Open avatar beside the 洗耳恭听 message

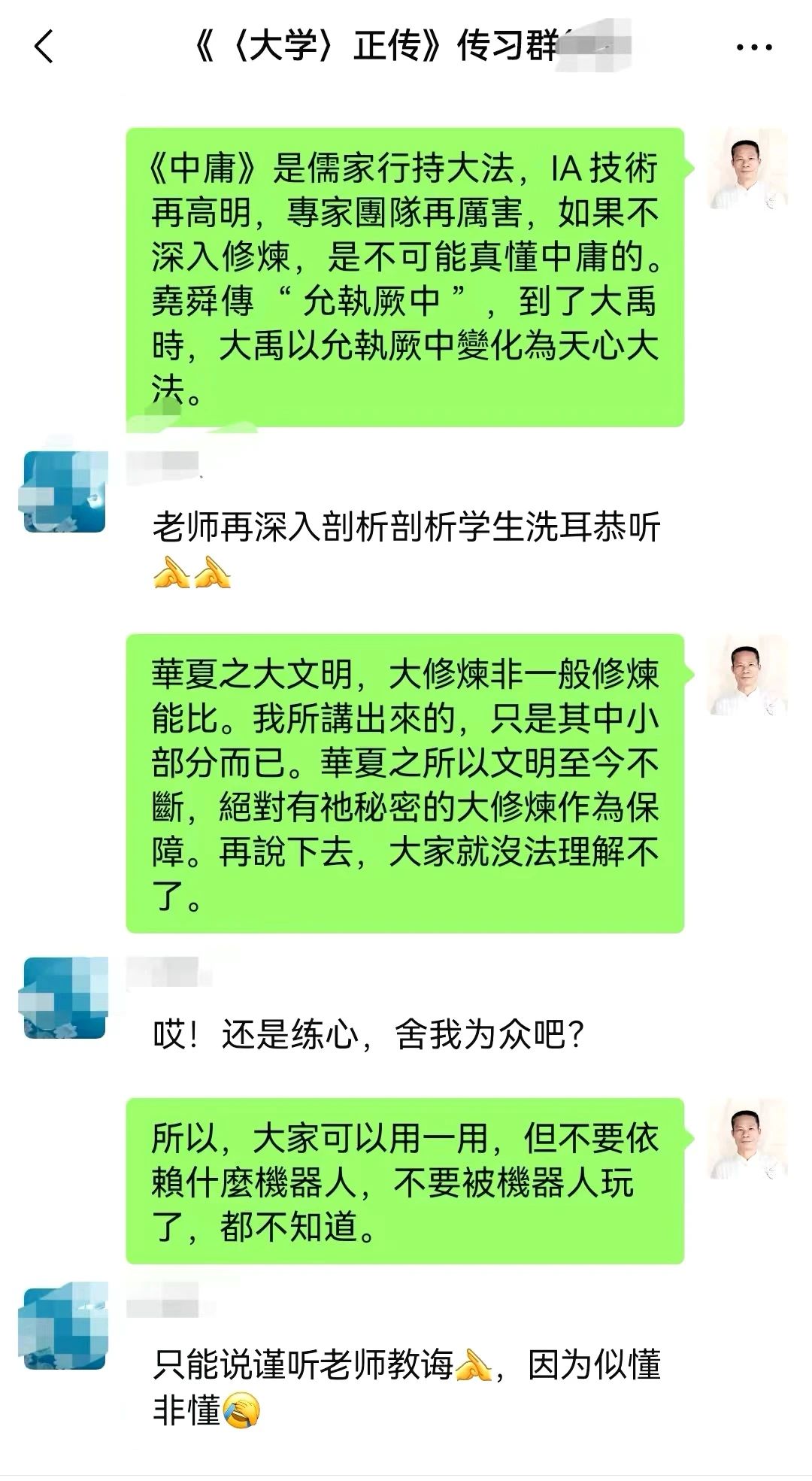[62, 492]
